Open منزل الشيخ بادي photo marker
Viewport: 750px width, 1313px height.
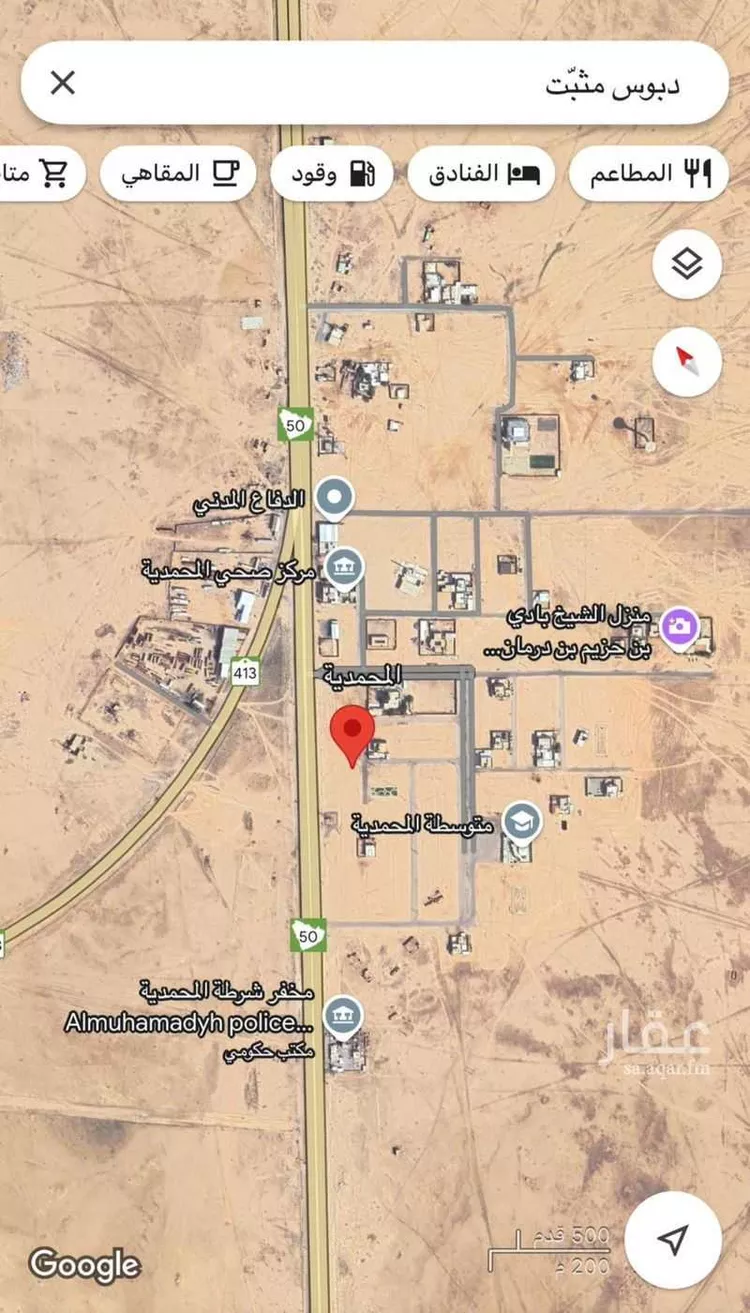[680, 627]
